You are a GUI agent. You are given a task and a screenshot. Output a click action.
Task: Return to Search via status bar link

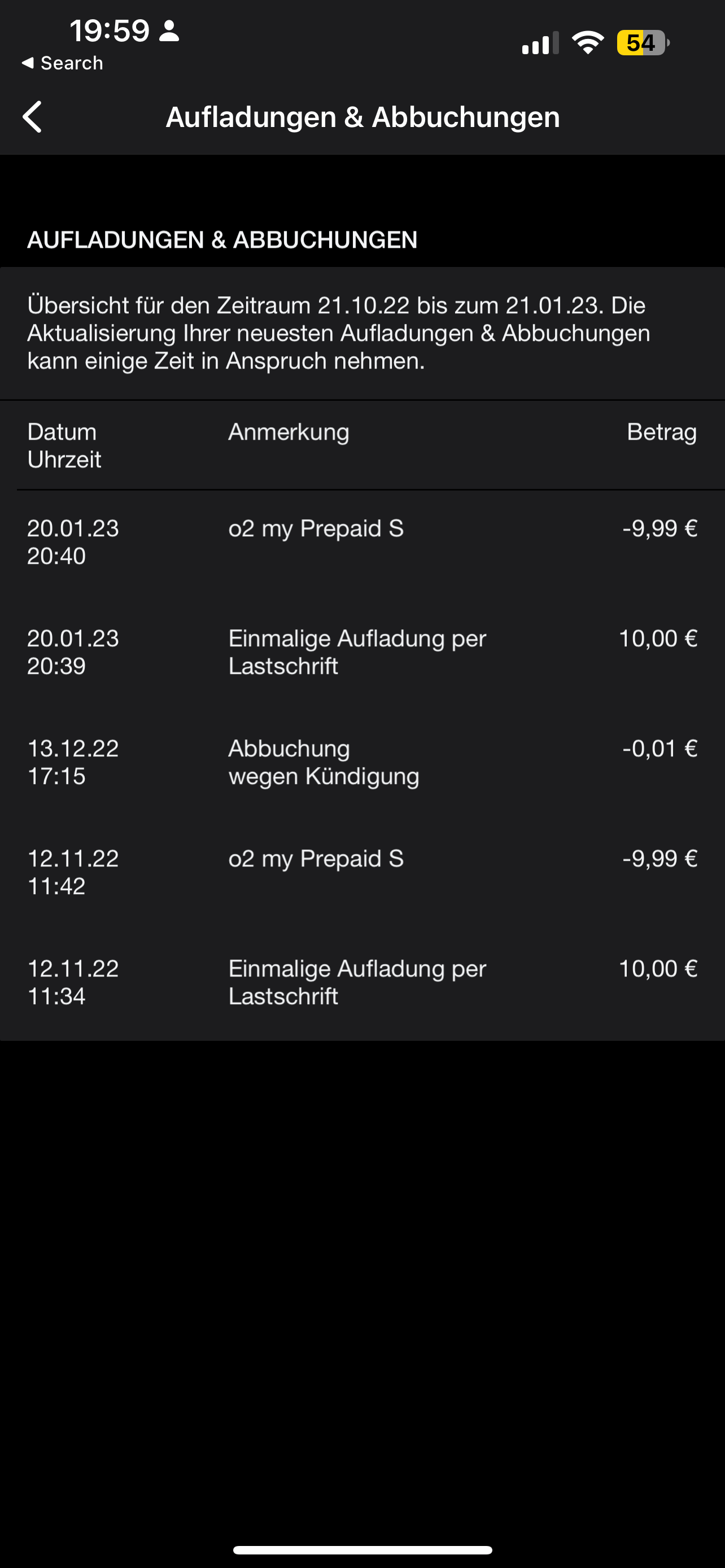[x=62, y=63]
